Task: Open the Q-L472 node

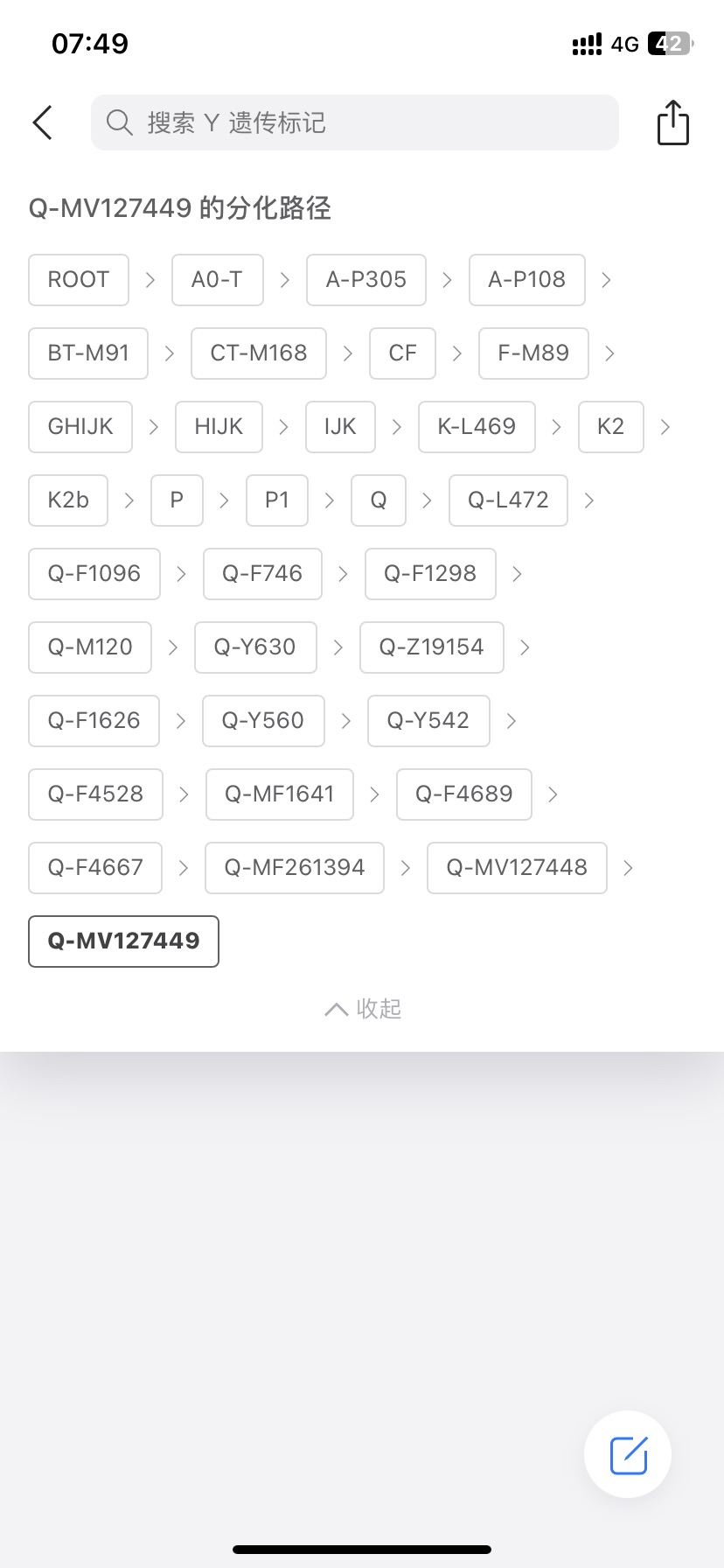Action: point(508,500)
